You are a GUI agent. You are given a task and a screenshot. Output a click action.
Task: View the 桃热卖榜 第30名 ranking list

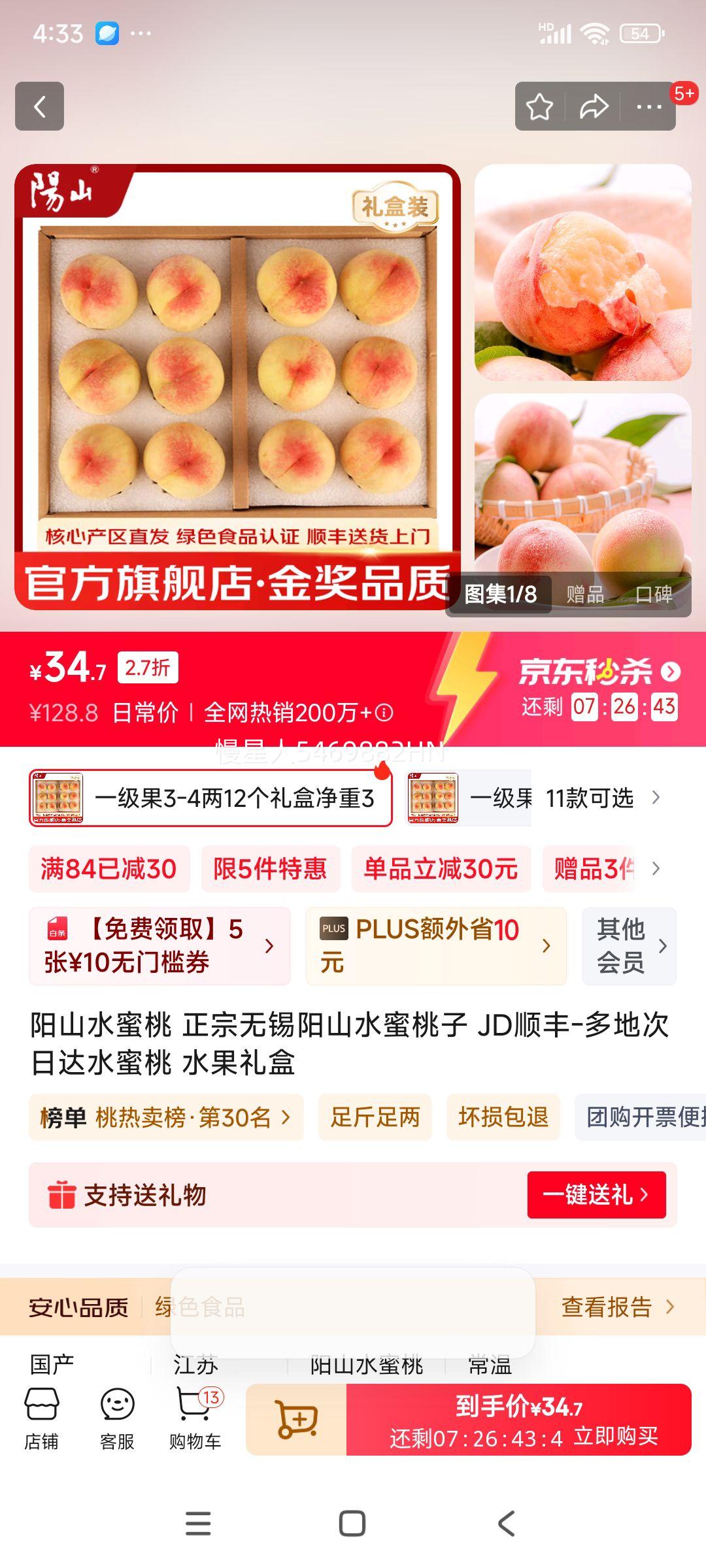165,1117
